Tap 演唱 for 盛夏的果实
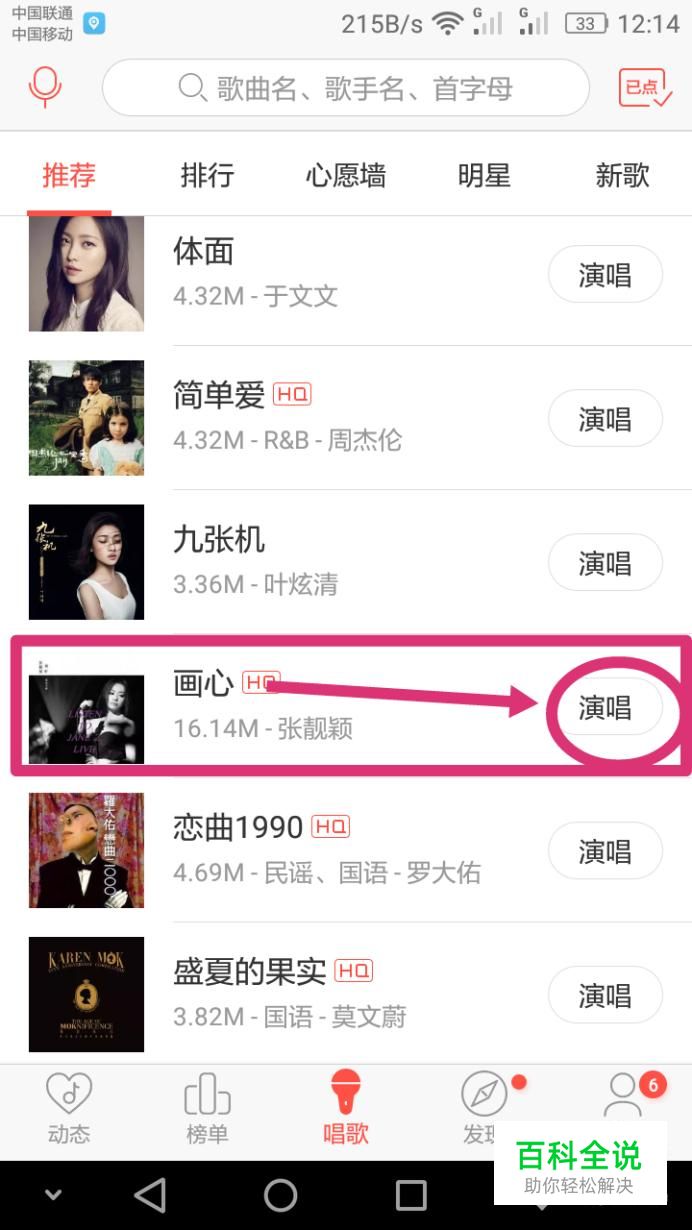Viewport: 692px width, 1230px height. (x=605, y=996)
